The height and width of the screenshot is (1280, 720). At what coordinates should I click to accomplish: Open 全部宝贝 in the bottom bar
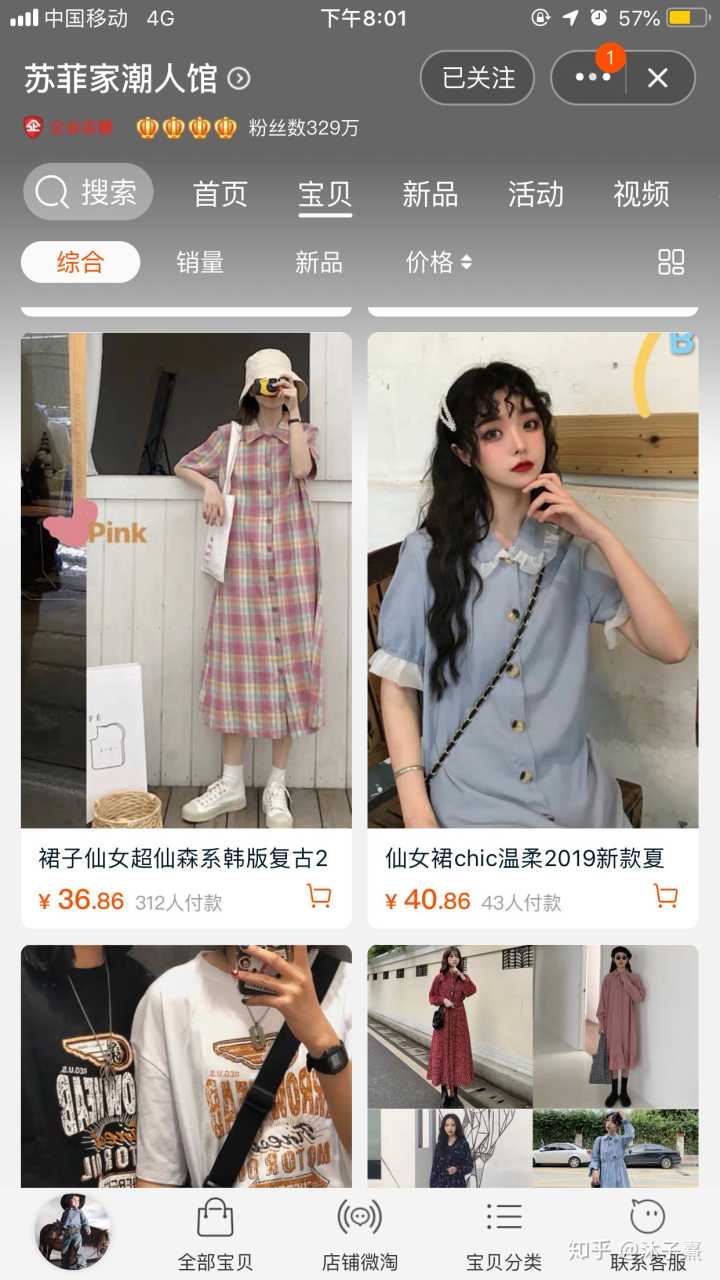pyautogui.click(x=215, y=1234)
